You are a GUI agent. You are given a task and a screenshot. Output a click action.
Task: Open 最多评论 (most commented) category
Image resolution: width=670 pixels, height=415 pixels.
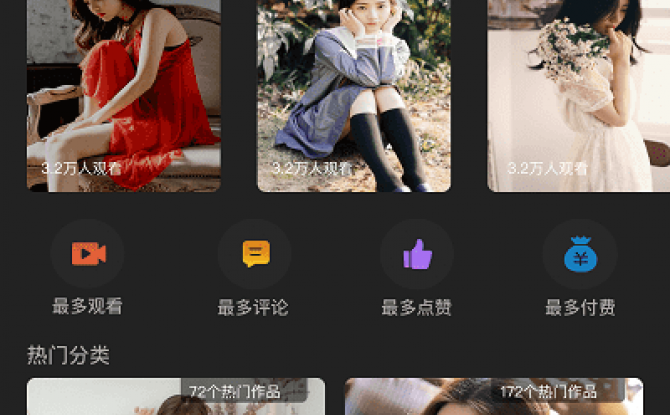pyautogui.click(x=256, y=255)
